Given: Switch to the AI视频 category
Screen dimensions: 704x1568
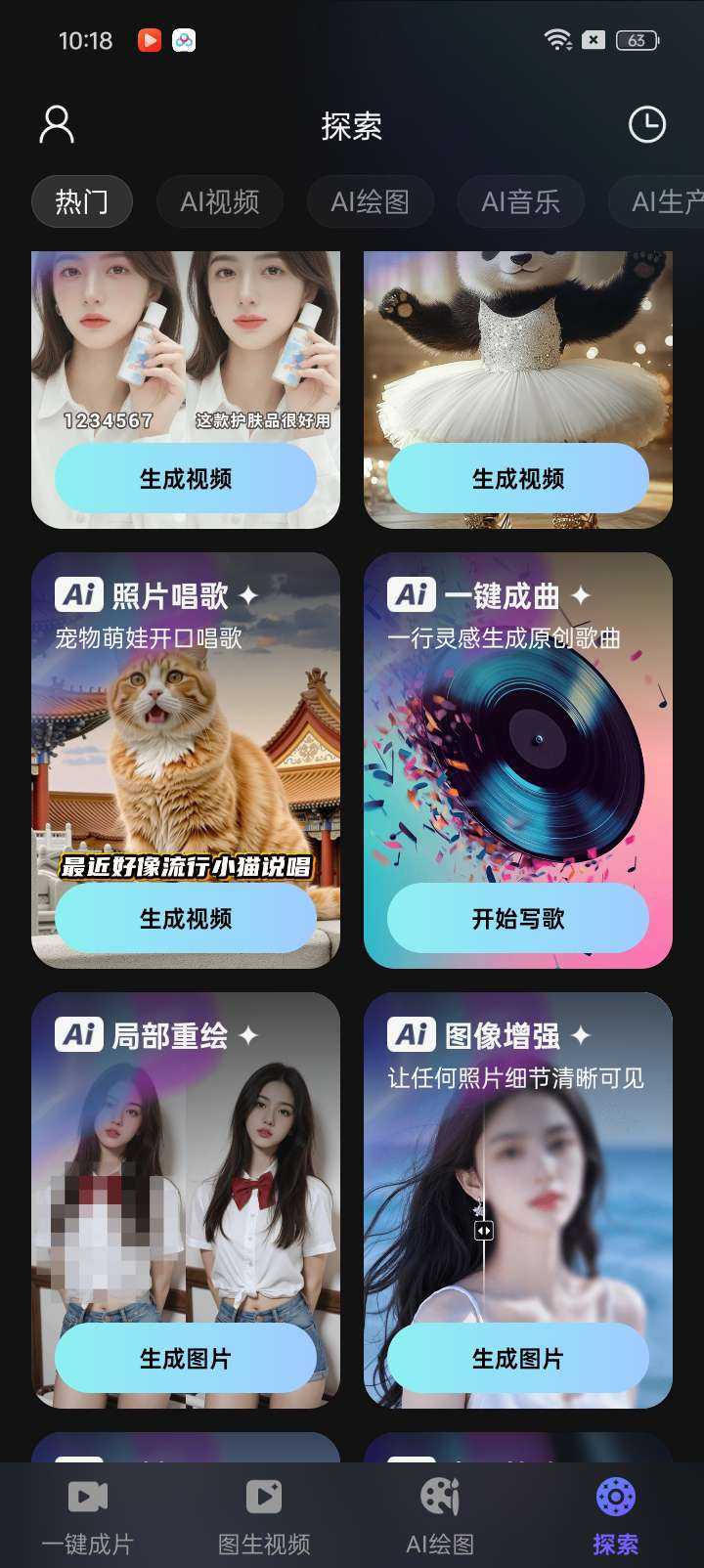Looking at the screenshot, I should (x=220, y=201).
